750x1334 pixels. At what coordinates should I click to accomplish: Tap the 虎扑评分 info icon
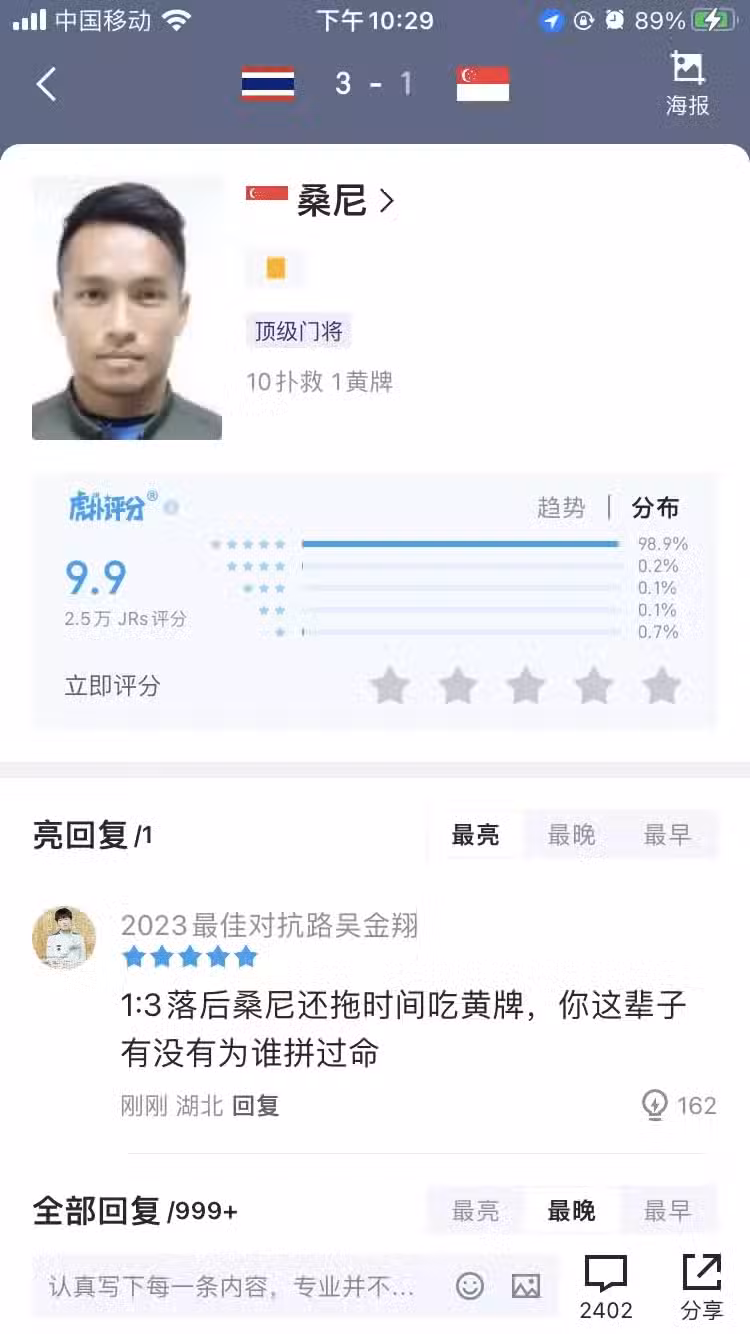[x=171, y=507]
